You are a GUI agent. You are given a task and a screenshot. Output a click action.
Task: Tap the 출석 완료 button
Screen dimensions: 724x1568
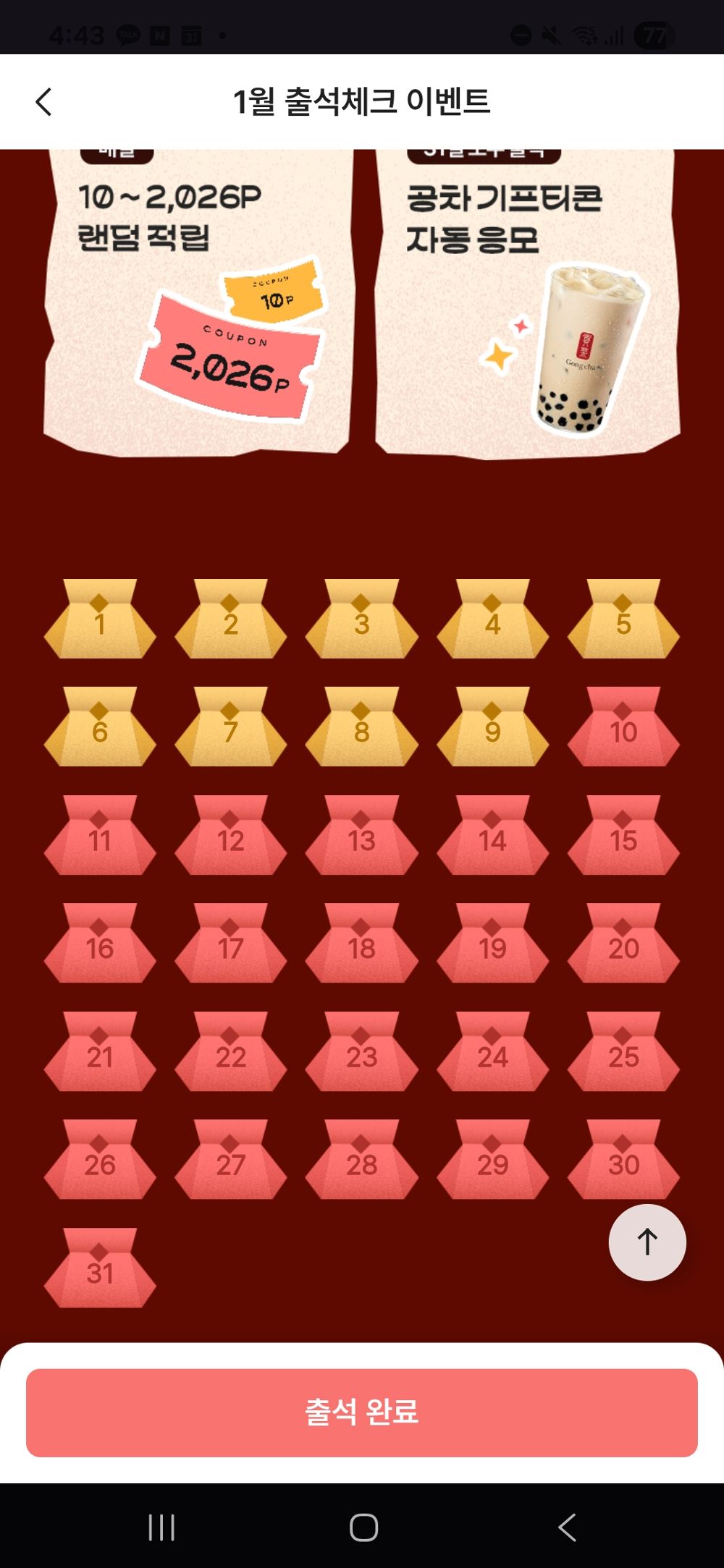pos(362,1412)
